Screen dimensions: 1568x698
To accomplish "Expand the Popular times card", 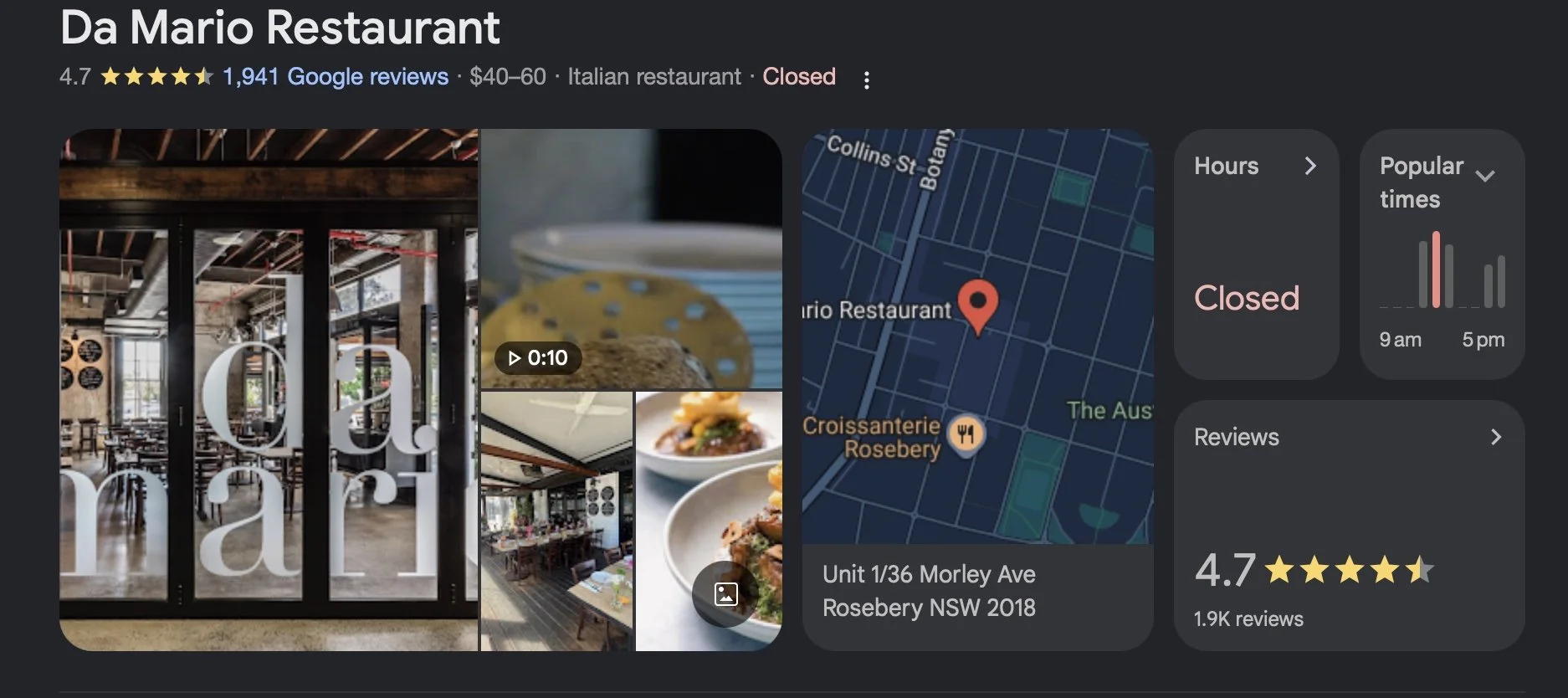I will (1442, 254).
